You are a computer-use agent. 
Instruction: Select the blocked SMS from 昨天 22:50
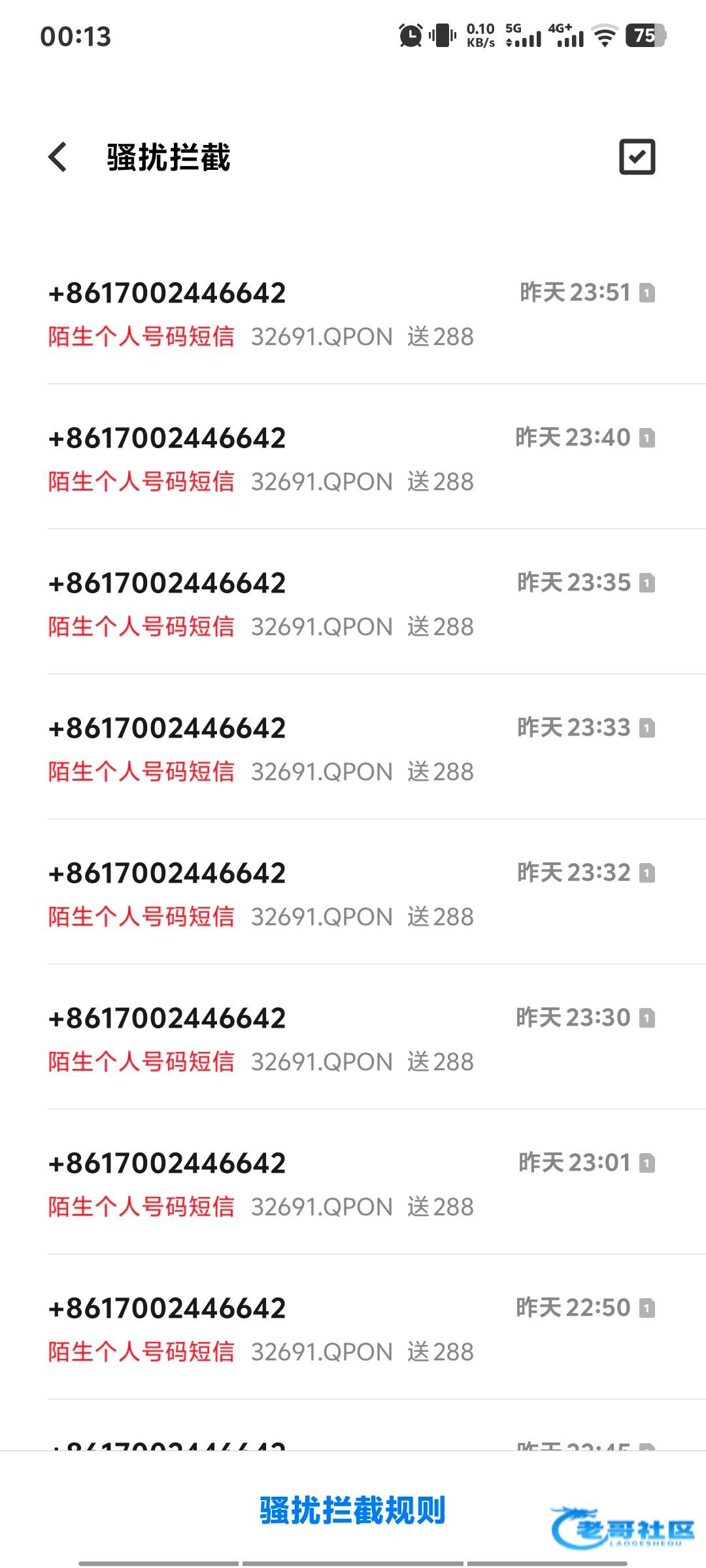[x=353, y=1330]
